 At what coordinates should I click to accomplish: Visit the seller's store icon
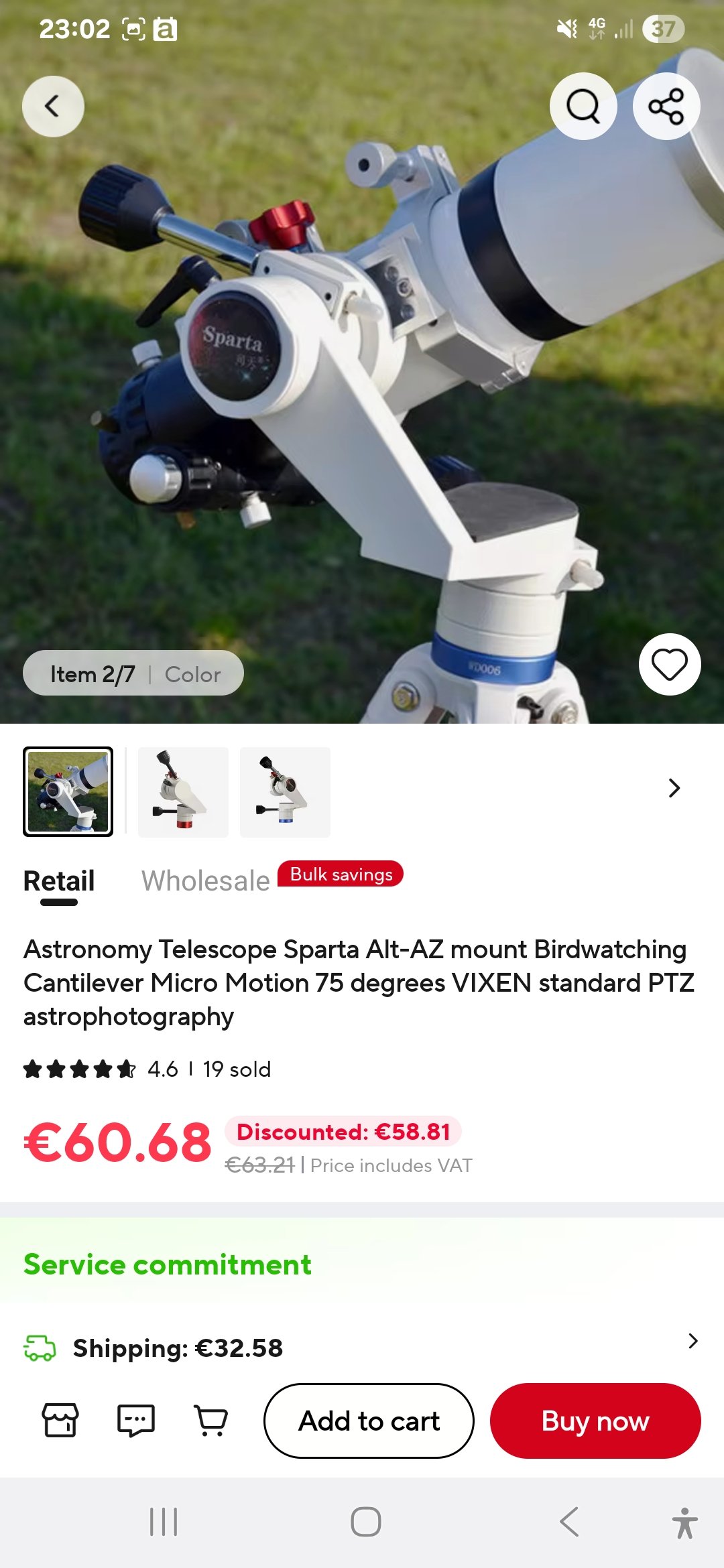60,1420
